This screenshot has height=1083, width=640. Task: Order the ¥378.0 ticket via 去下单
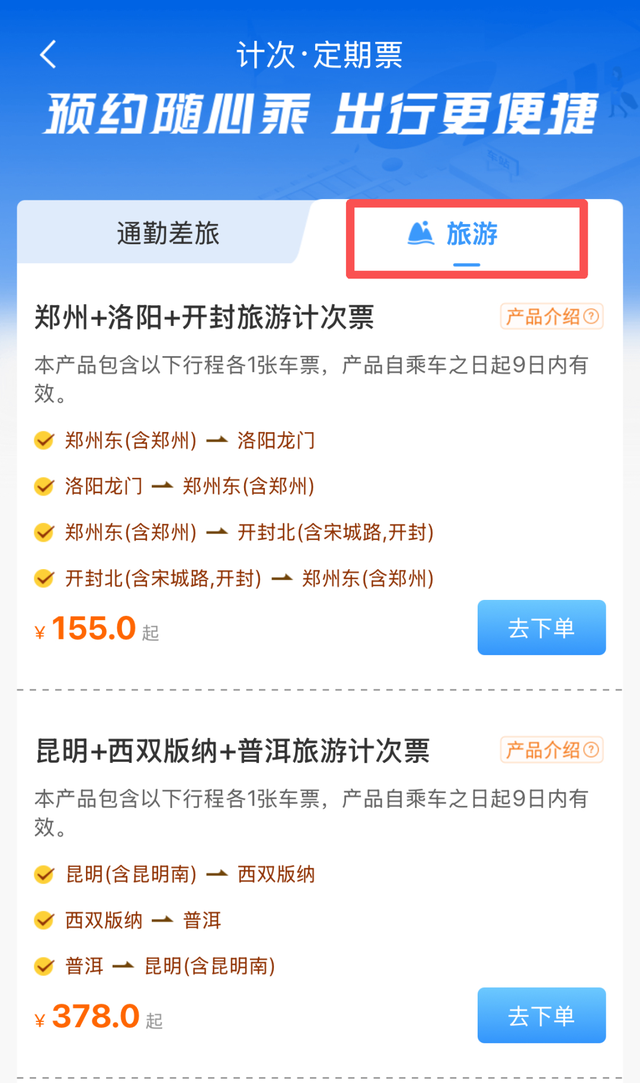point(541,1015)
